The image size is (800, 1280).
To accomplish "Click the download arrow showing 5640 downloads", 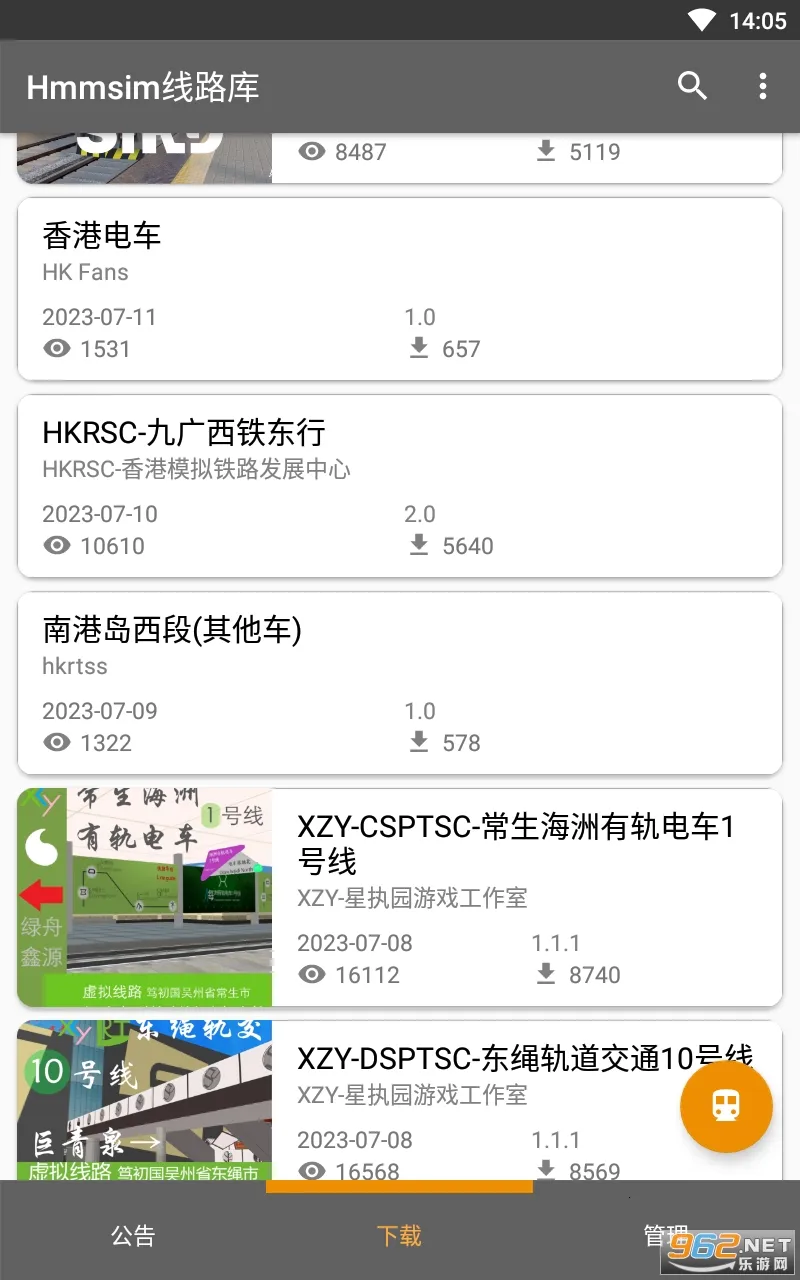I will coord(417,545).
